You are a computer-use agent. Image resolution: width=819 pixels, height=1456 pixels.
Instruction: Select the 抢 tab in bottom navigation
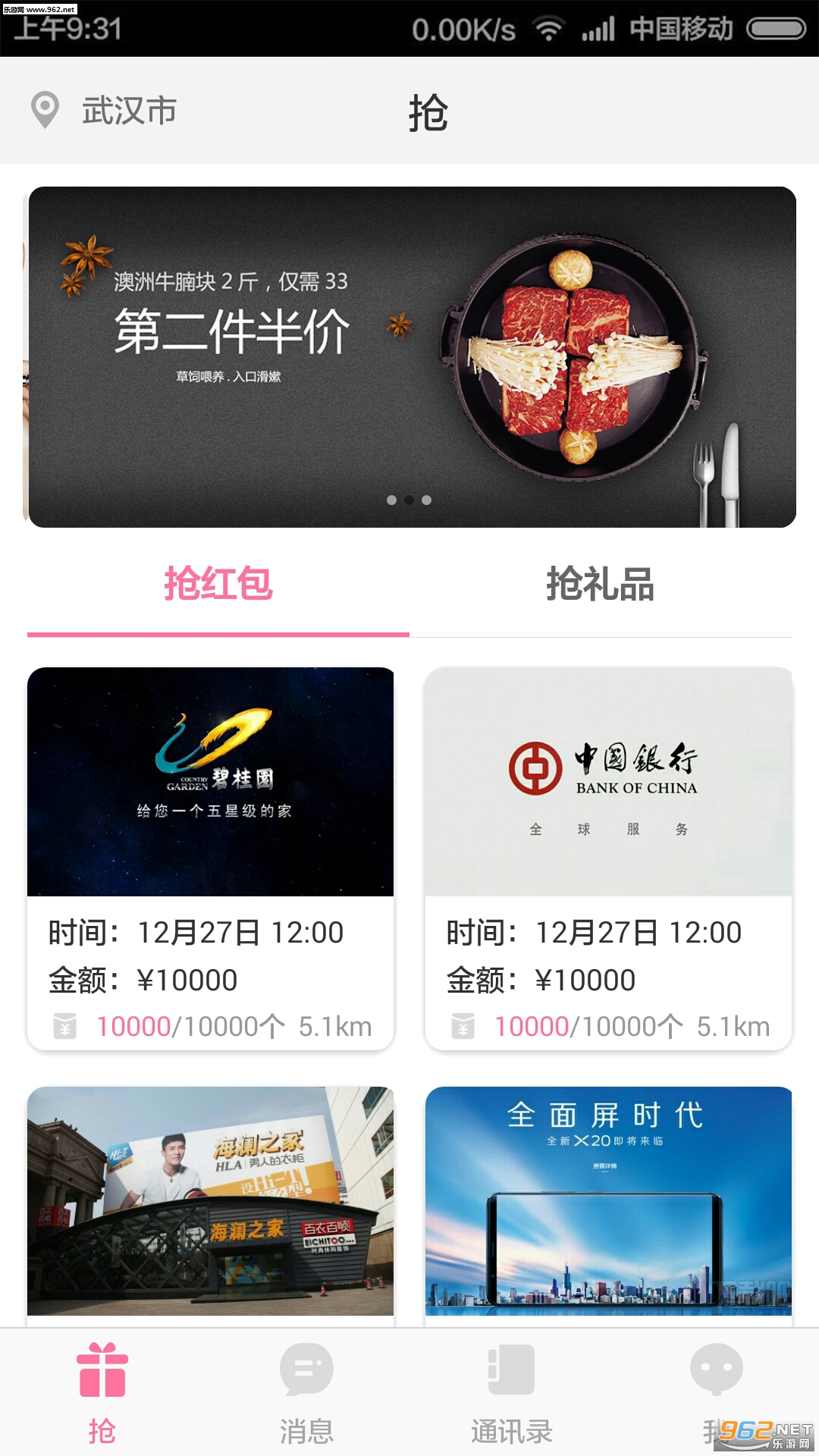pos(102,1392)
